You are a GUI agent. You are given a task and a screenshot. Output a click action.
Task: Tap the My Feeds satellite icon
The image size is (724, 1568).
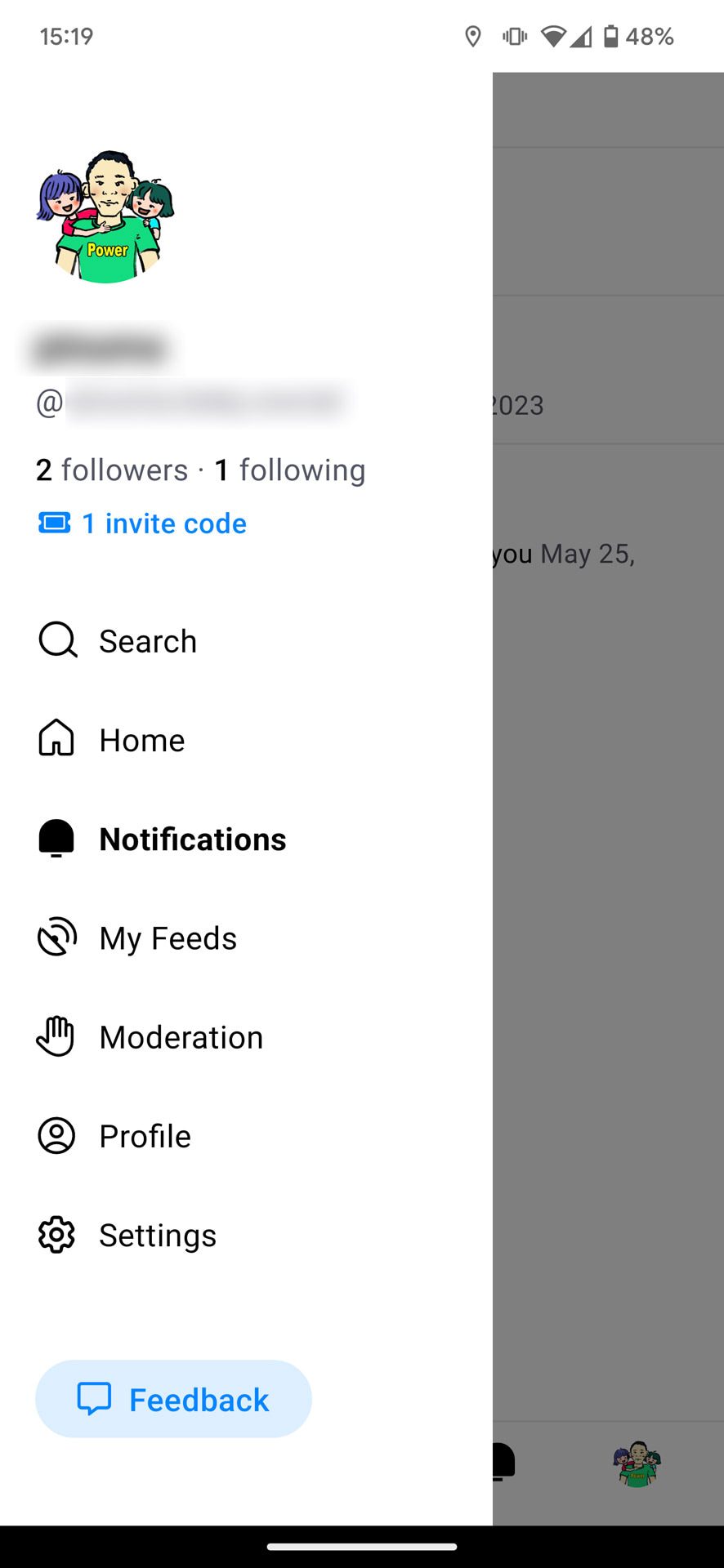(x=56, y=938)
